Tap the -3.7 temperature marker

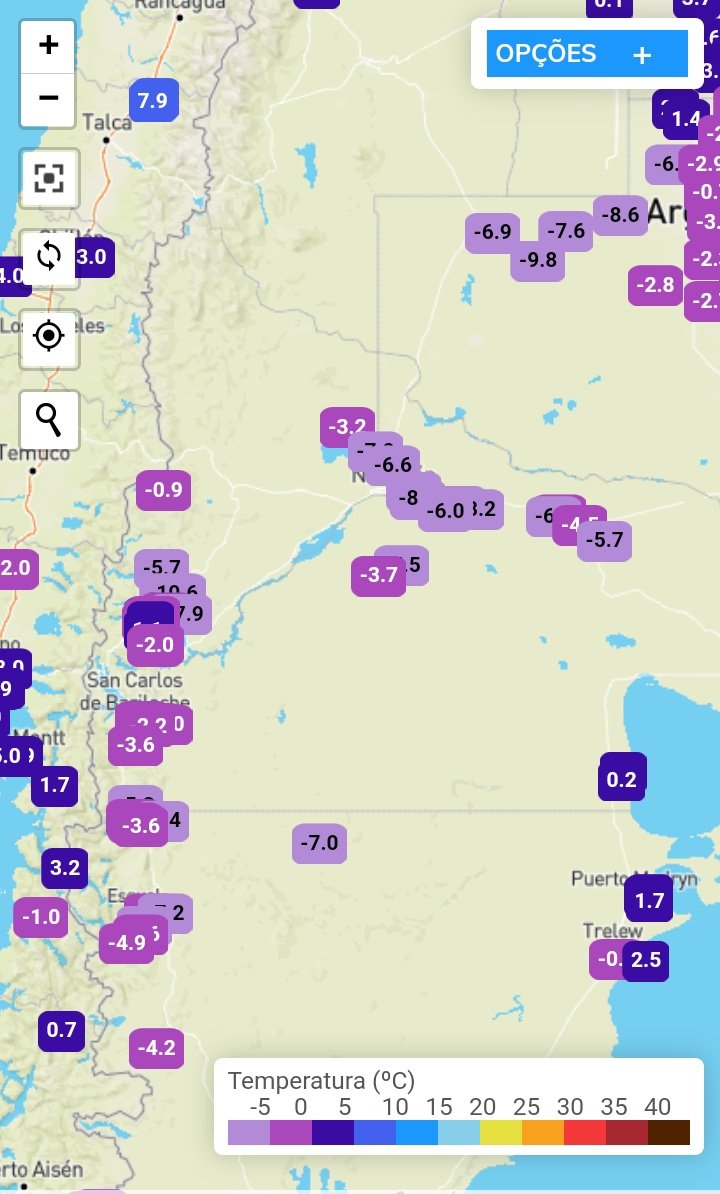point(378,575)
